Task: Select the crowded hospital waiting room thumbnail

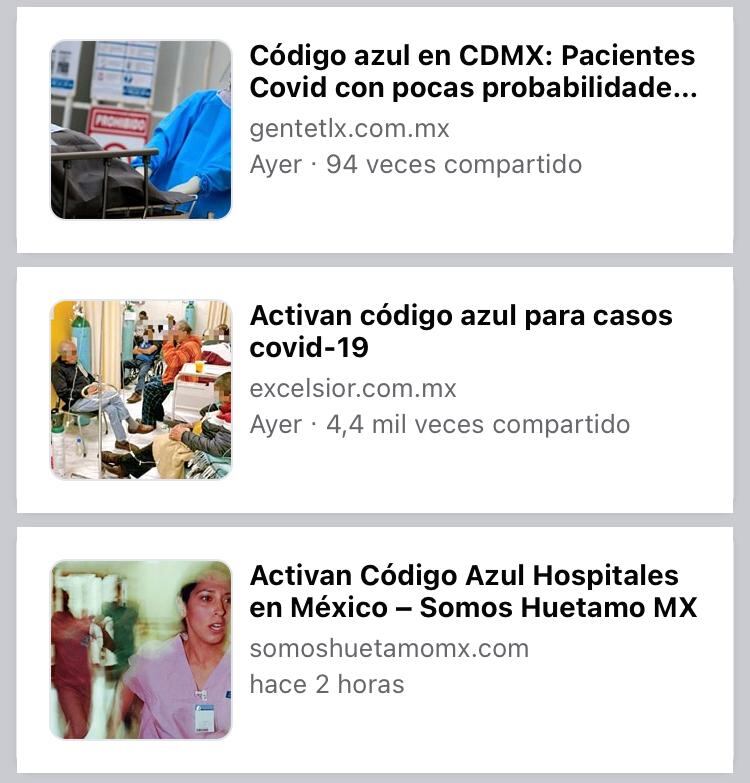Action: [x=140, y=386]
